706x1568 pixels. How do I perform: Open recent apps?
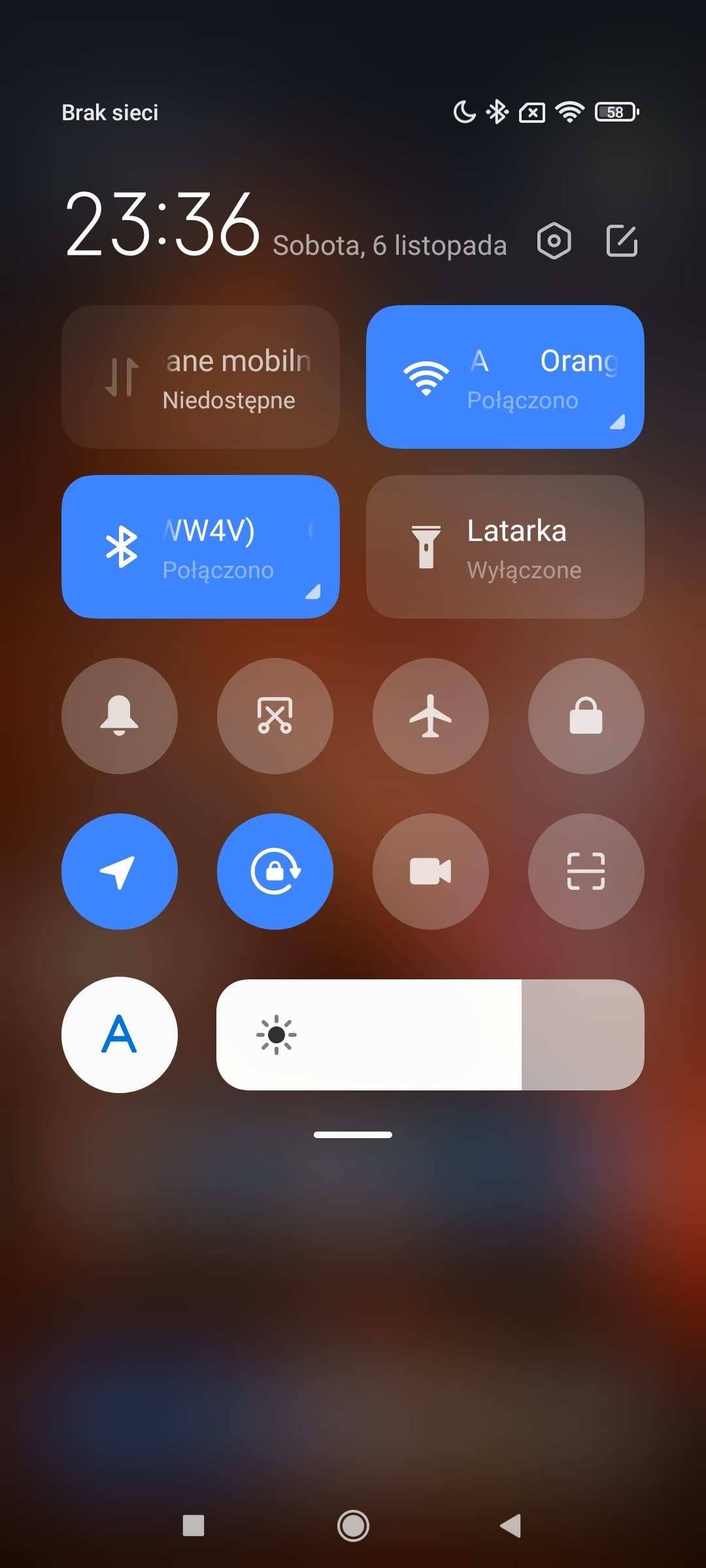pos(193,1526)
